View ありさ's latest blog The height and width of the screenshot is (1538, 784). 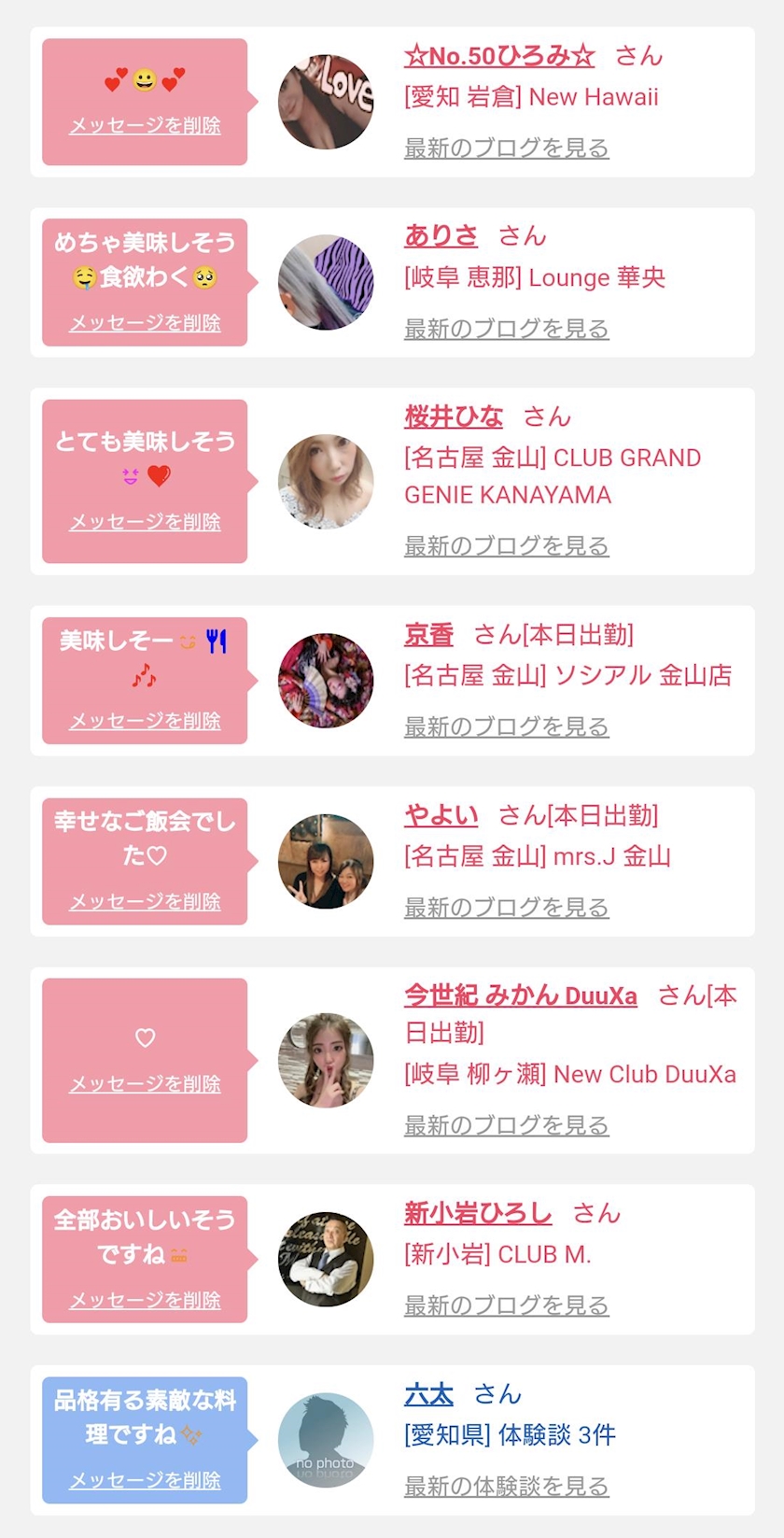click(x=506, y=329)
